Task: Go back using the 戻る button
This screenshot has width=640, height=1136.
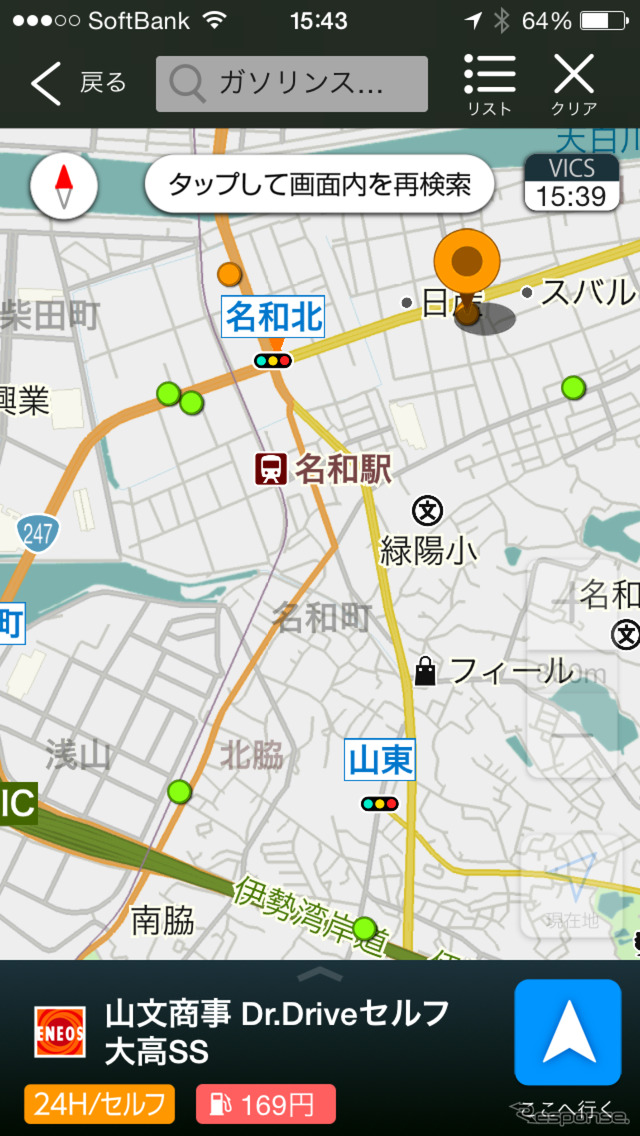Action: coord(78,84)
